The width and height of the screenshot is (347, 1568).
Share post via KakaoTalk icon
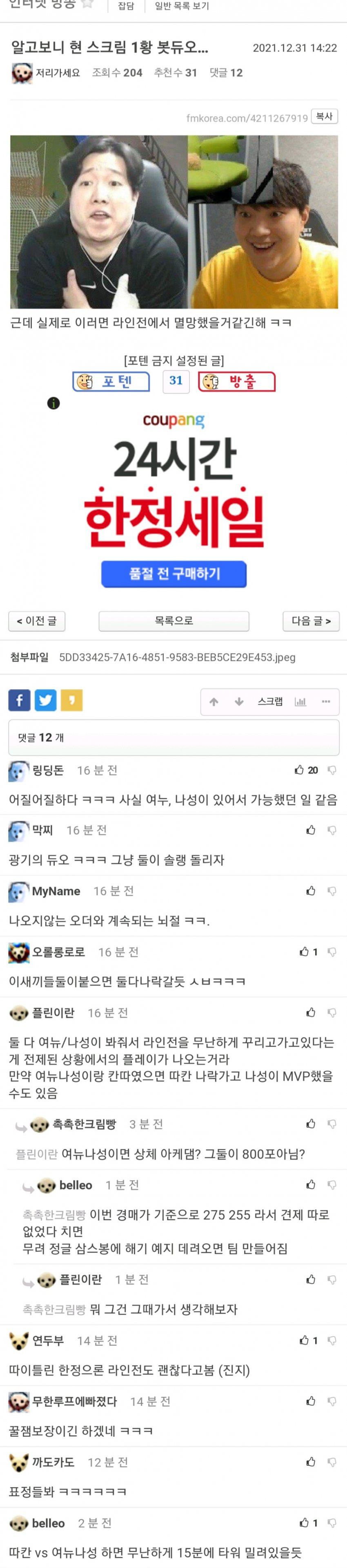pyautogui.click(x=72, y=701)
